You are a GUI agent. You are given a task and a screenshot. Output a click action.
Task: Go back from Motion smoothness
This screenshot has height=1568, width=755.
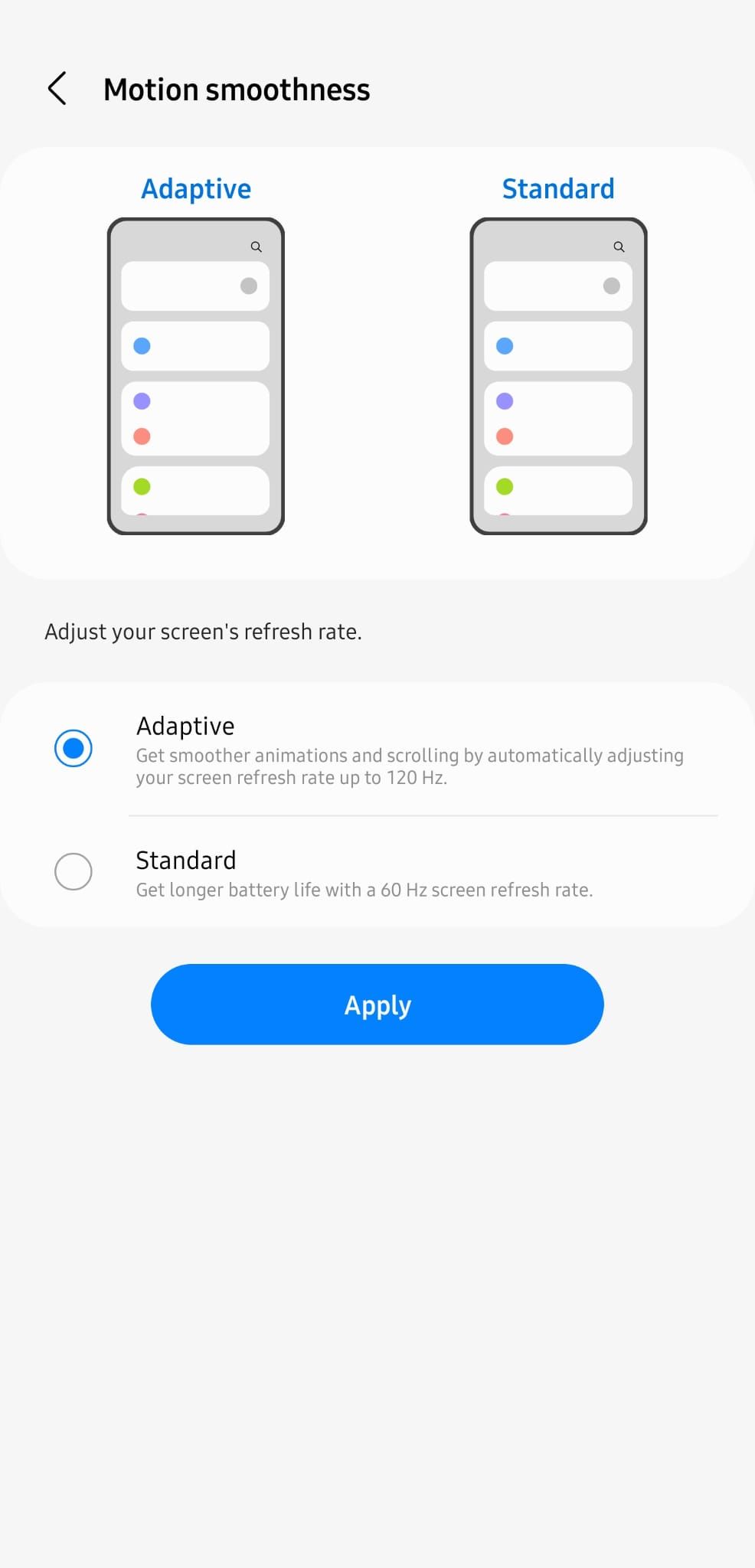pyautogui.click(x=57, y=89)
